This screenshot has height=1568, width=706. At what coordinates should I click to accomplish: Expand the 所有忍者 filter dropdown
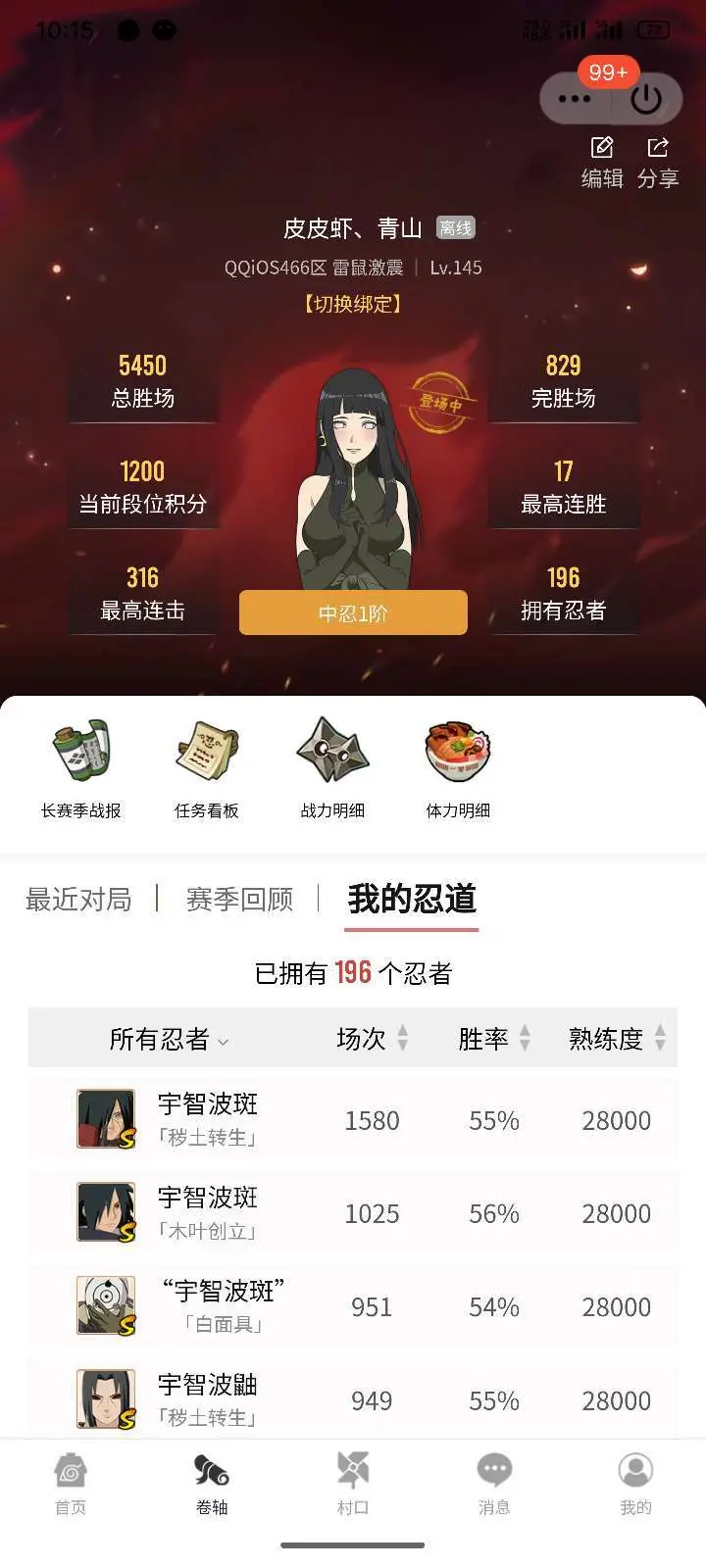point(169,1040)
